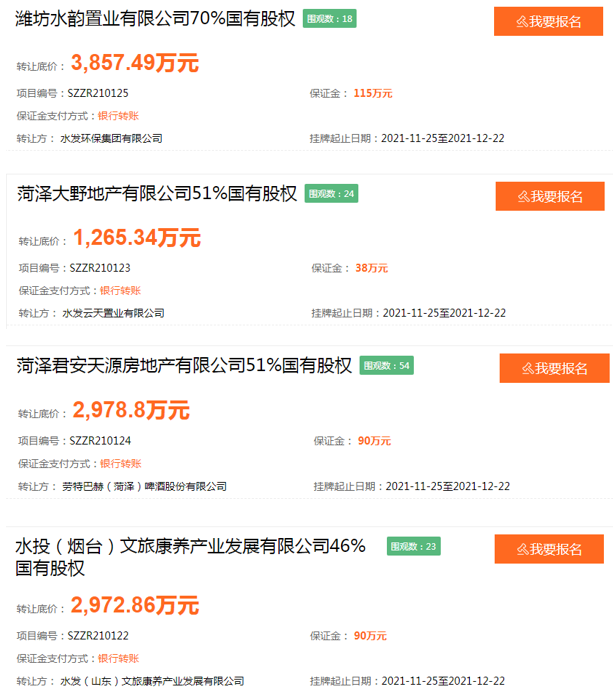Open the 菏泽大野地产有限公司51%国有股权 listing
Image resolution: width=613 pixels, height=695 pixels.
tap(157, 194)
